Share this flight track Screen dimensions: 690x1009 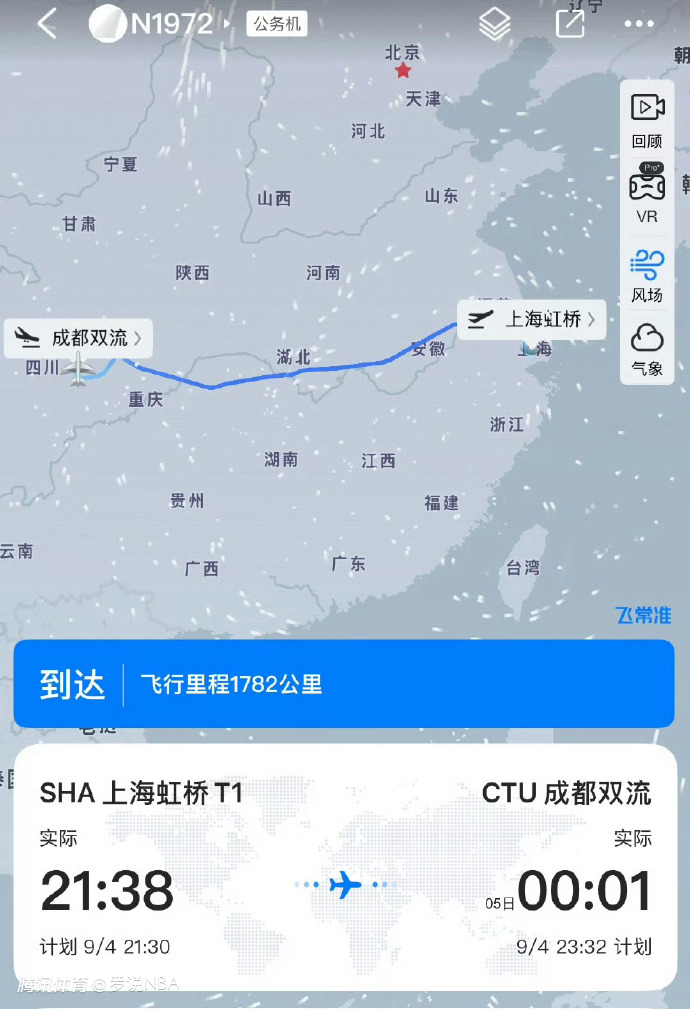tap(569, 24)
